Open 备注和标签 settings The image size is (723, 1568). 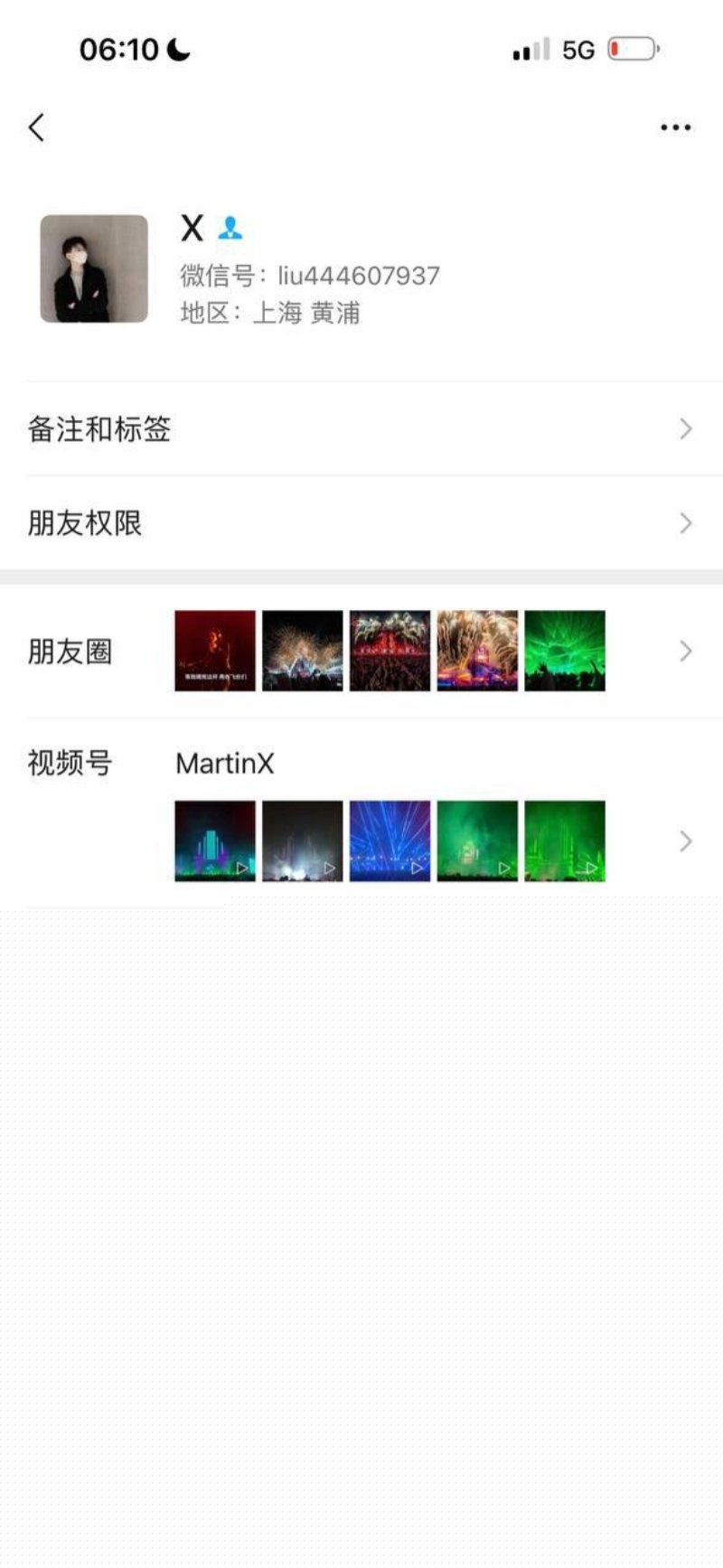(x=361, y=429)
